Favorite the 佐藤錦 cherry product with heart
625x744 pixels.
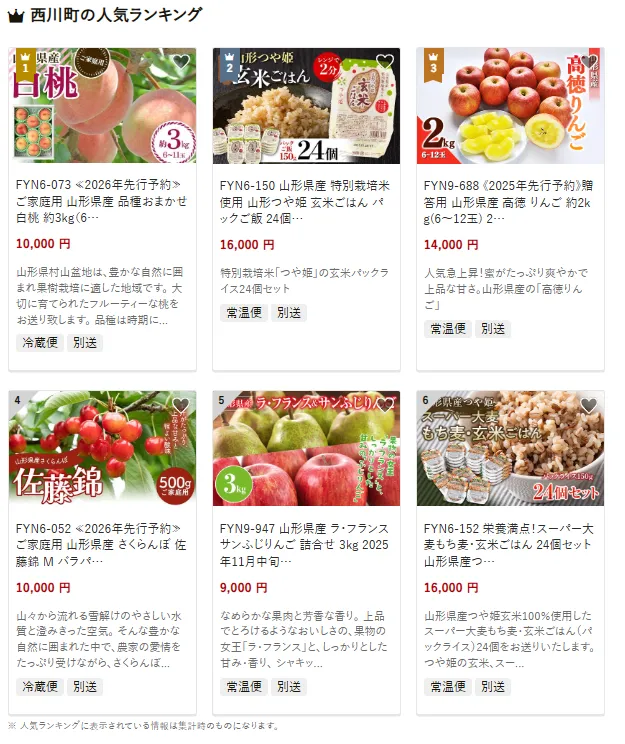pyautogui.click(x=180, y=405)
